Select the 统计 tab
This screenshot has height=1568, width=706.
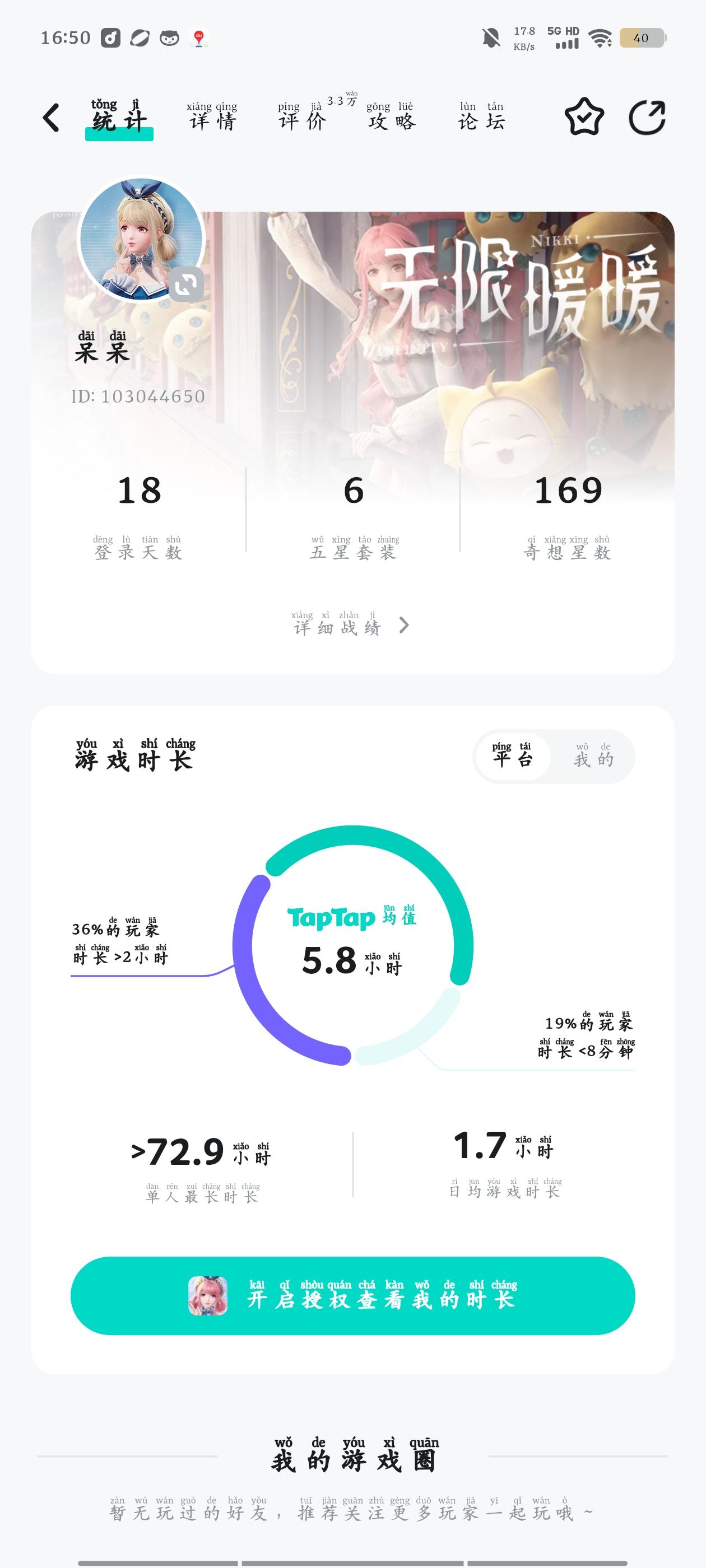(x=119, y=120)
